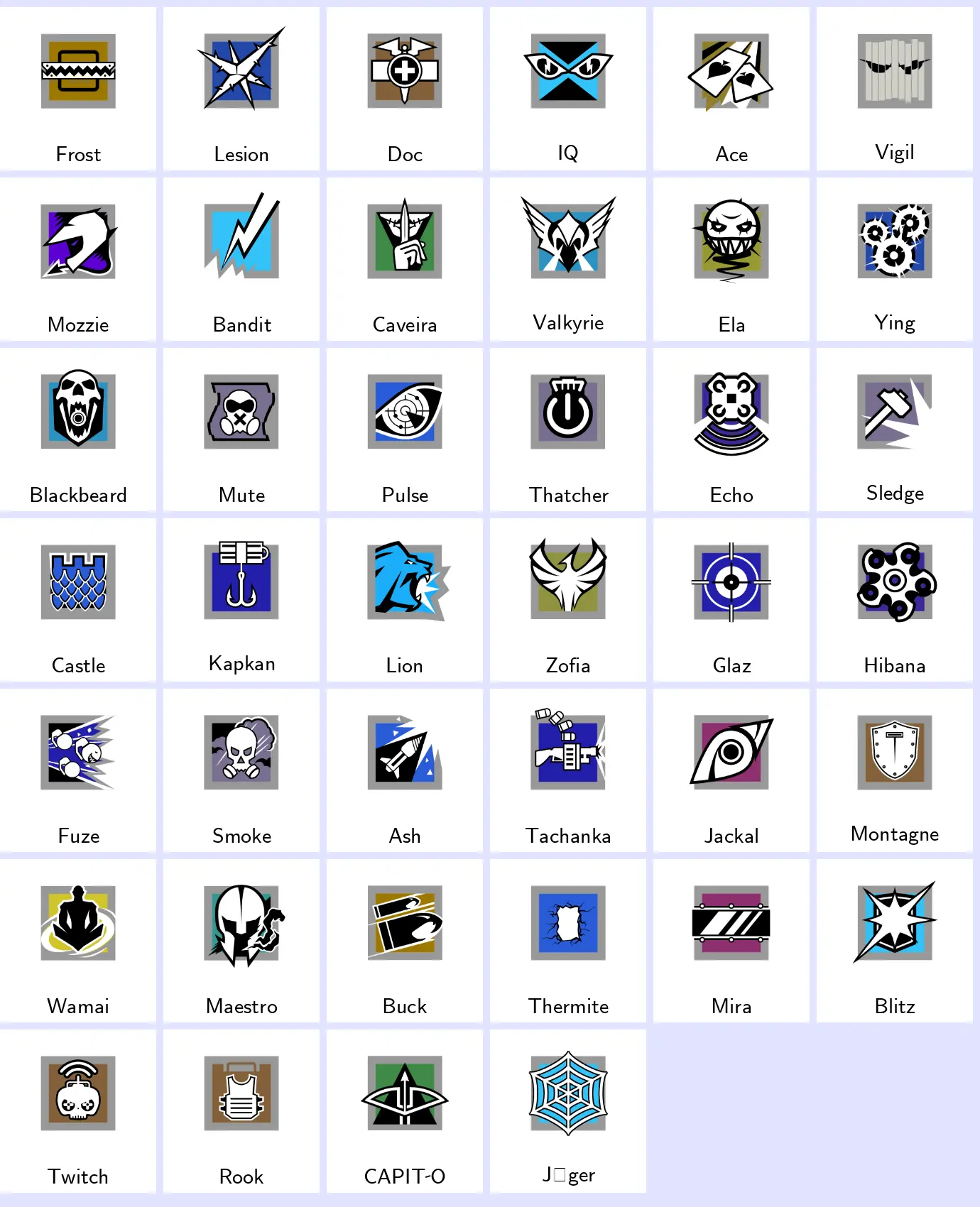This screenshot has height=1207, width=980.
Task: Select the Frost operator tile
Action: coord(78,89)
